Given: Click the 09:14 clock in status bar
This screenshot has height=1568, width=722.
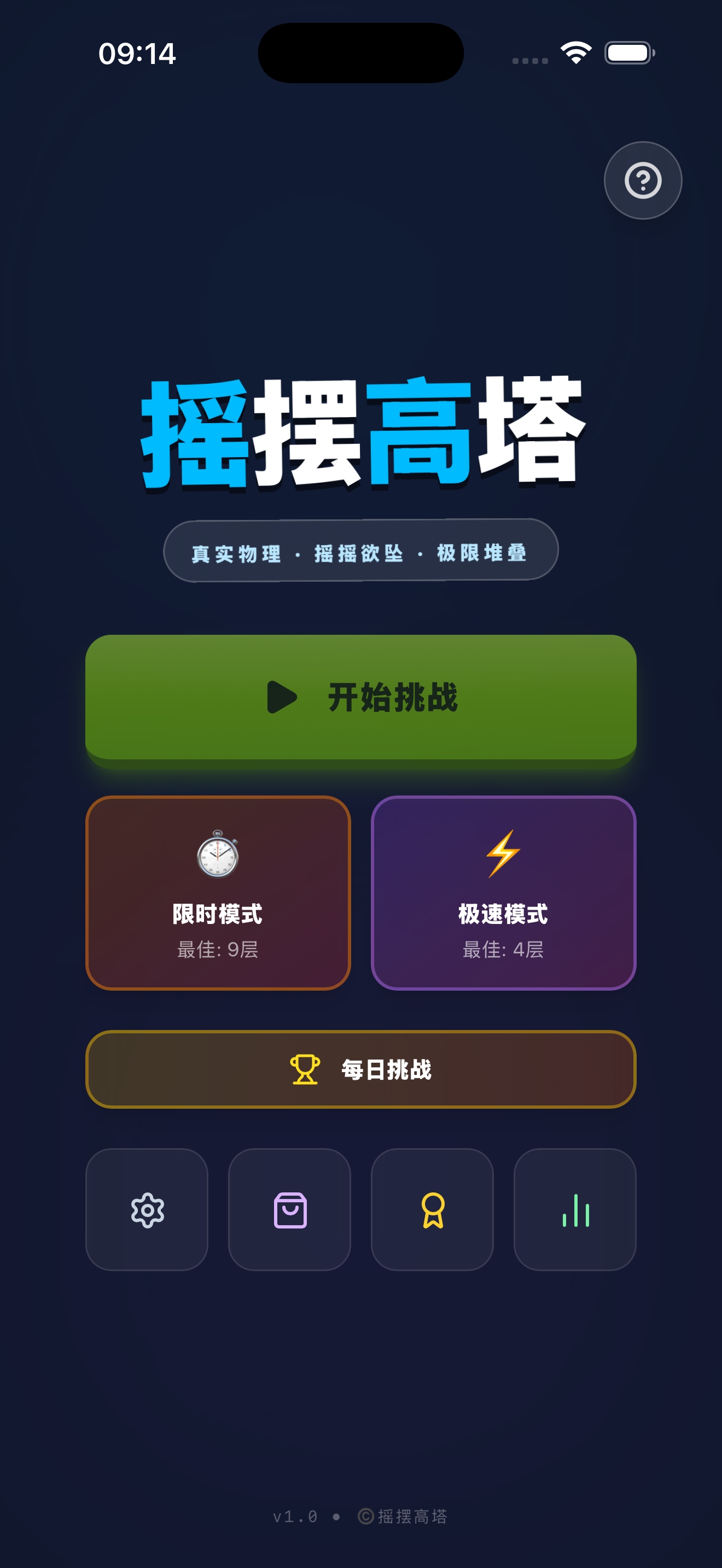Looking at the screenshot, I should (x=138, y=55).
